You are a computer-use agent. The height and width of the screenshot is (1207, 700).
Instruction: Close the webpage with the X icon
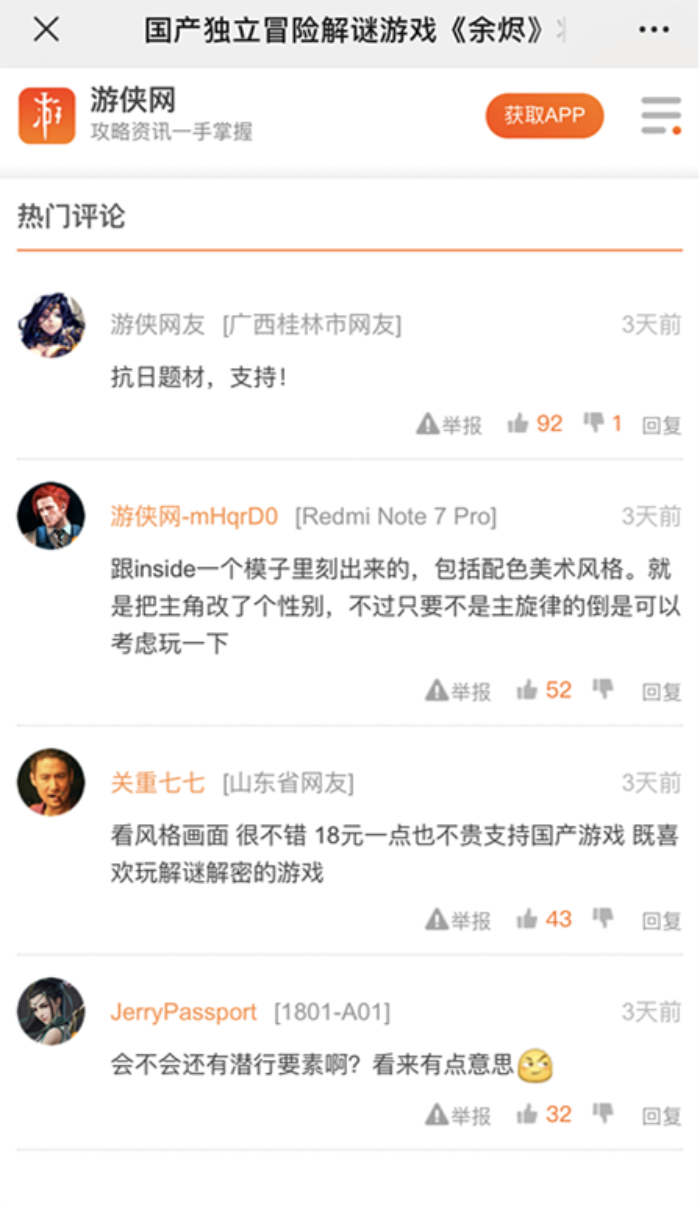pyautogui.click(x=46, y=30)
